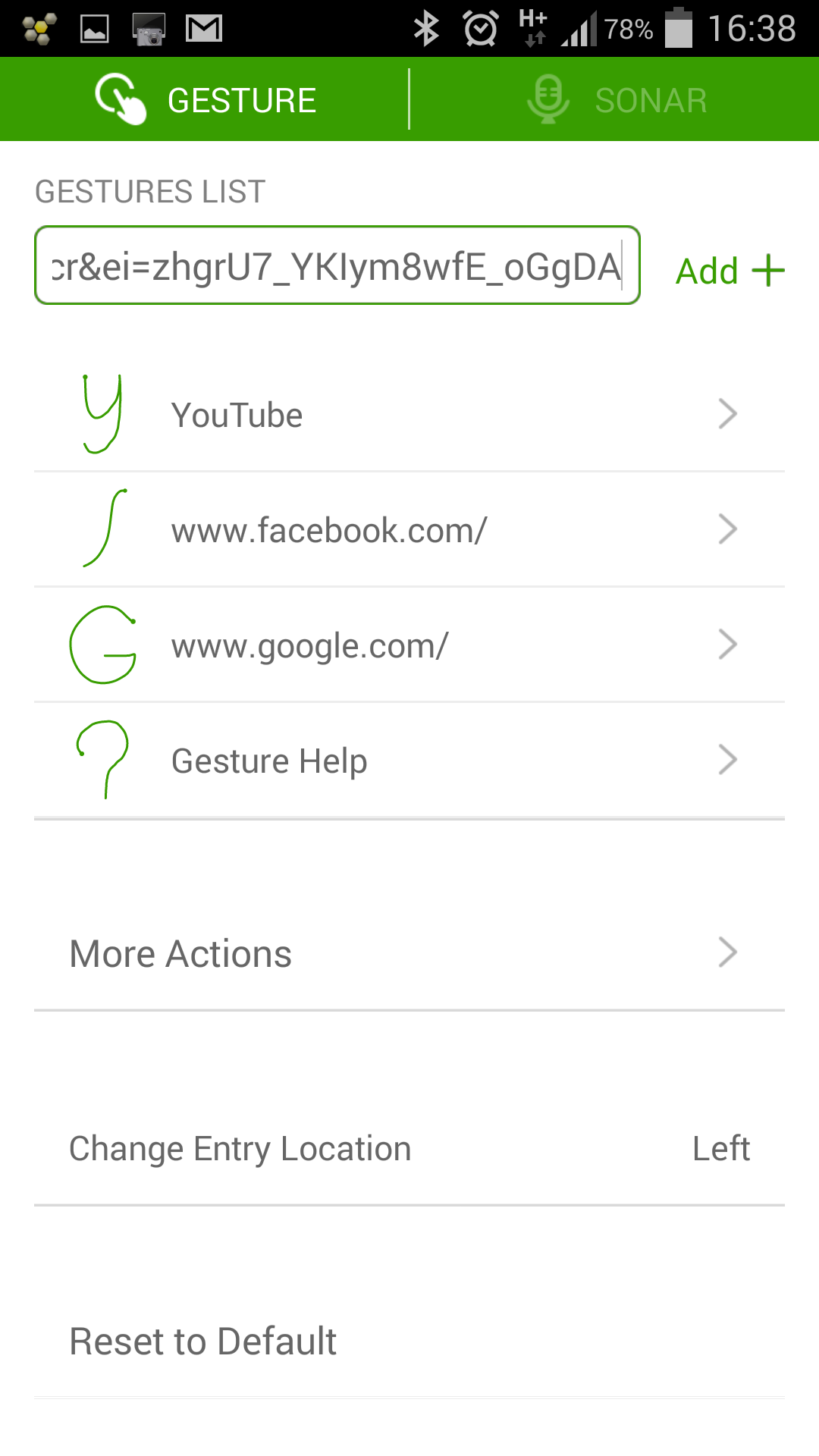
Task: Select the Y gesture icon for YouTube
Action: click(x=102, y=413)
